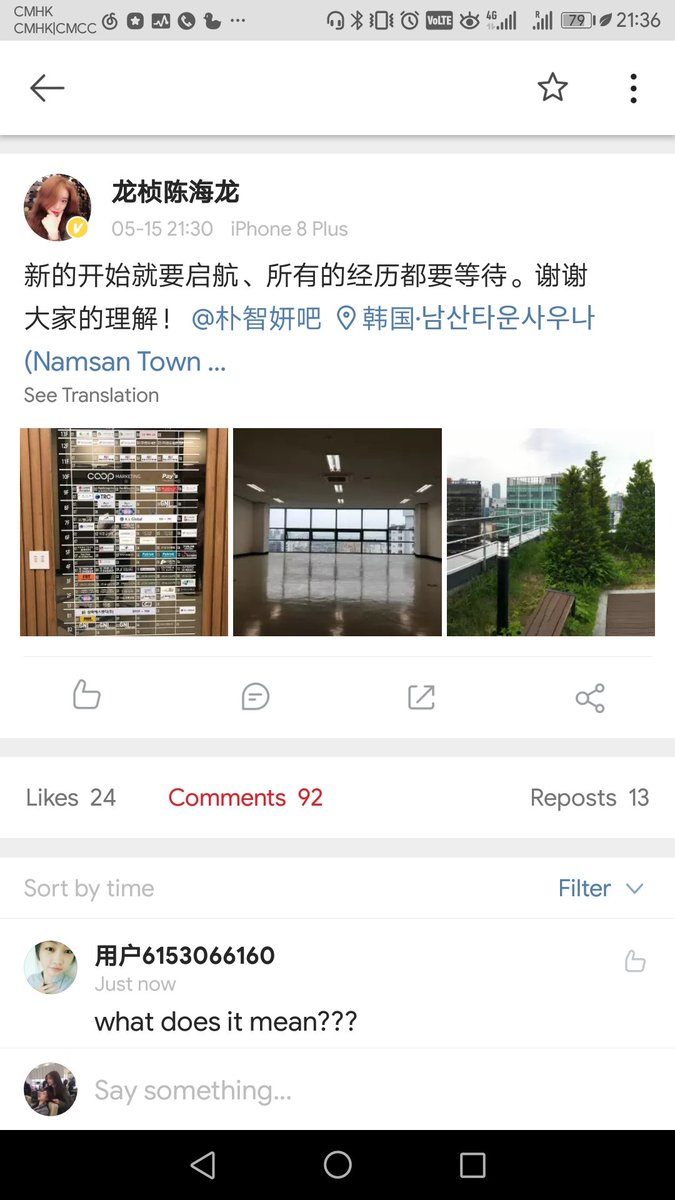
Task: Tap the system home button
Action: click(338, 1165)
